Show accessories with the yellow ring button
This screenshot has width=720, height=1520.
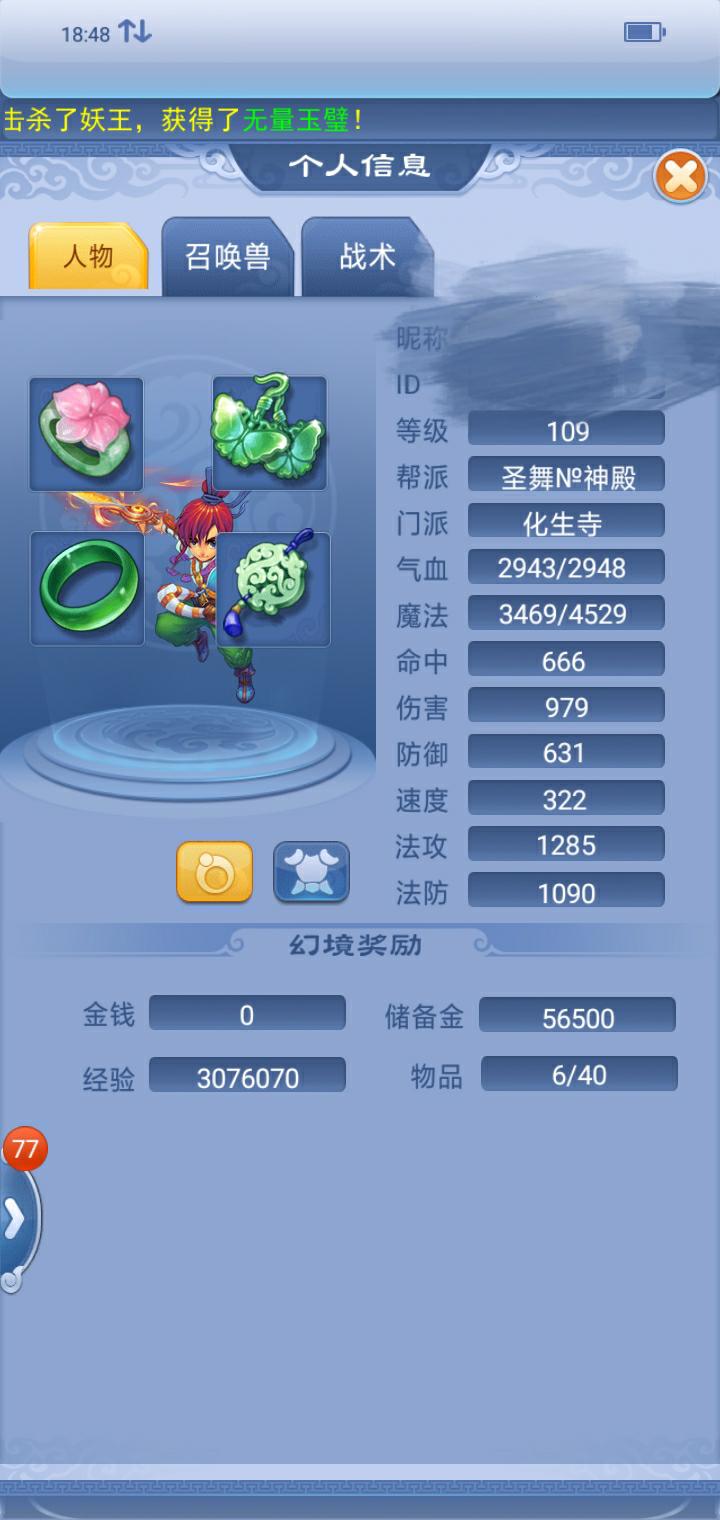point(215,872)
